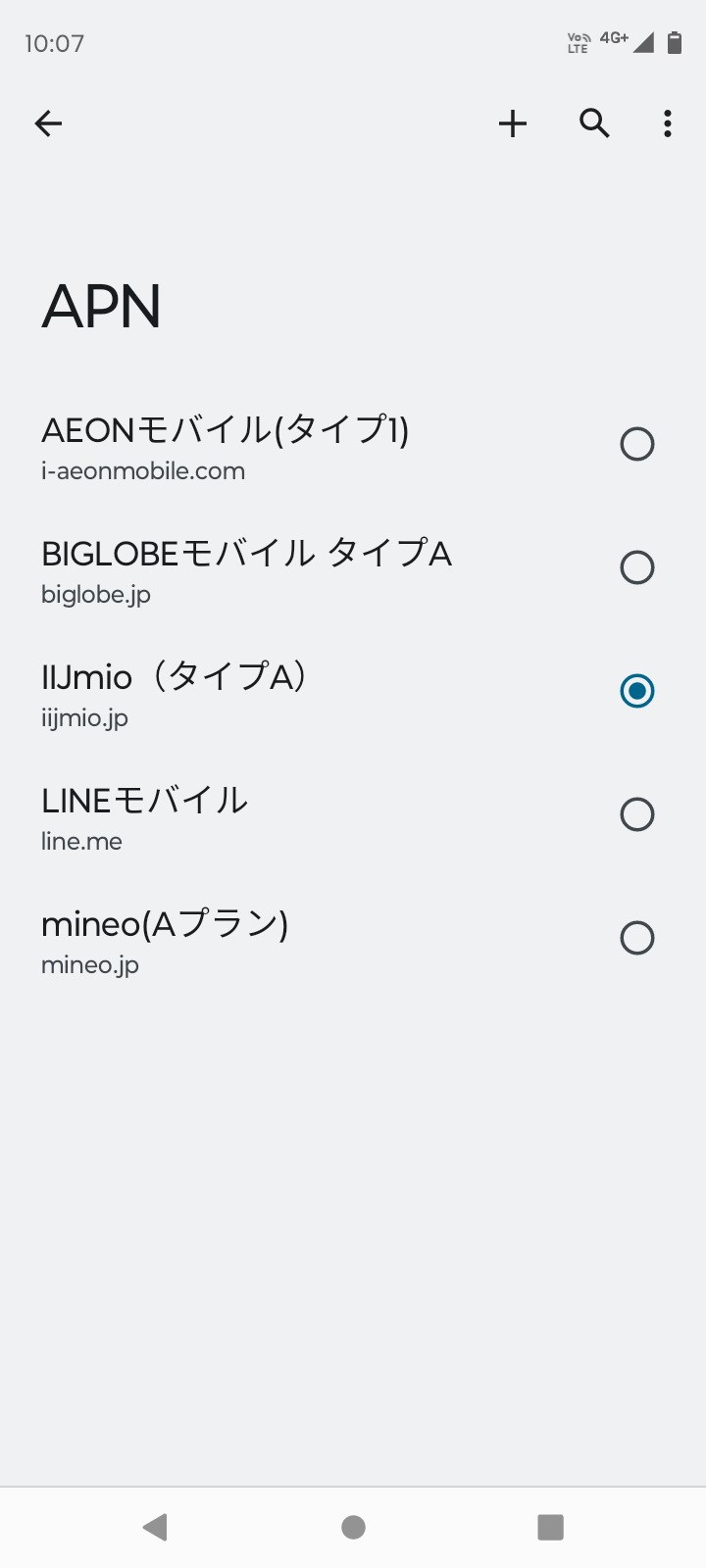706x1568 pixels.
Task: Tap the Recents square navigation button
Action: coord(550,1526)
